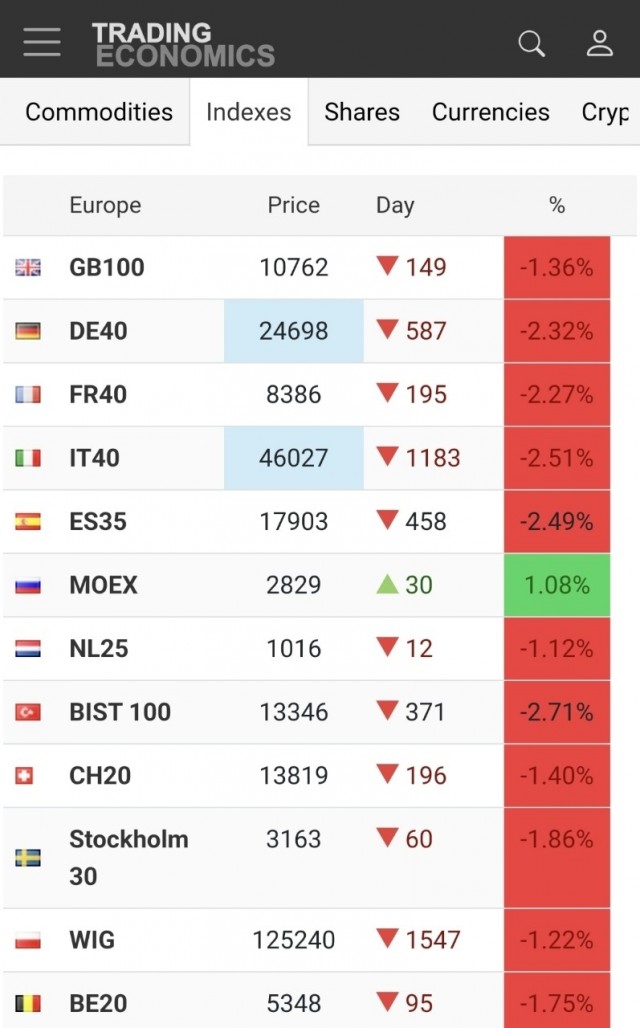
Task: Open the BE20 index
Action: (98, 1003)
